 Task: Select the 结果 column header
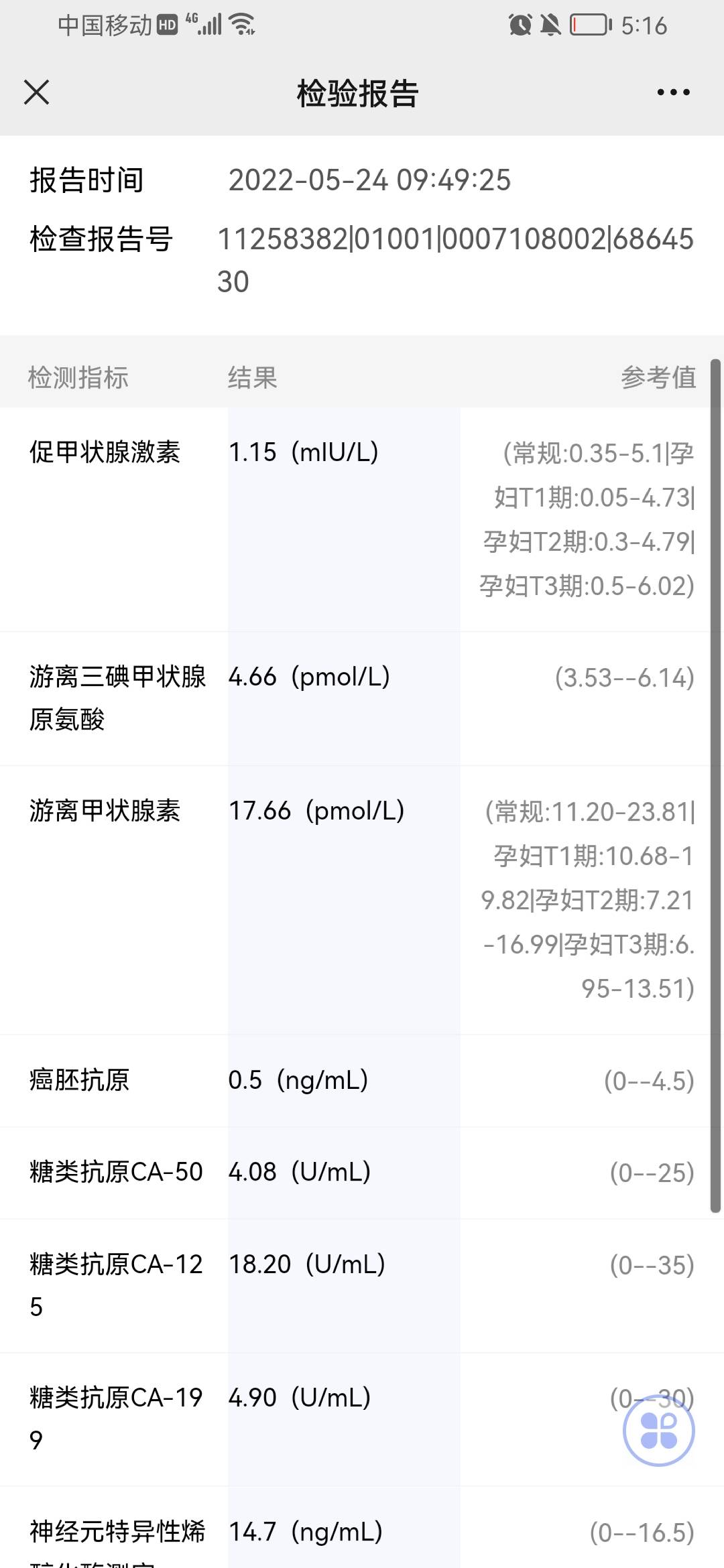tap(250, 377)
